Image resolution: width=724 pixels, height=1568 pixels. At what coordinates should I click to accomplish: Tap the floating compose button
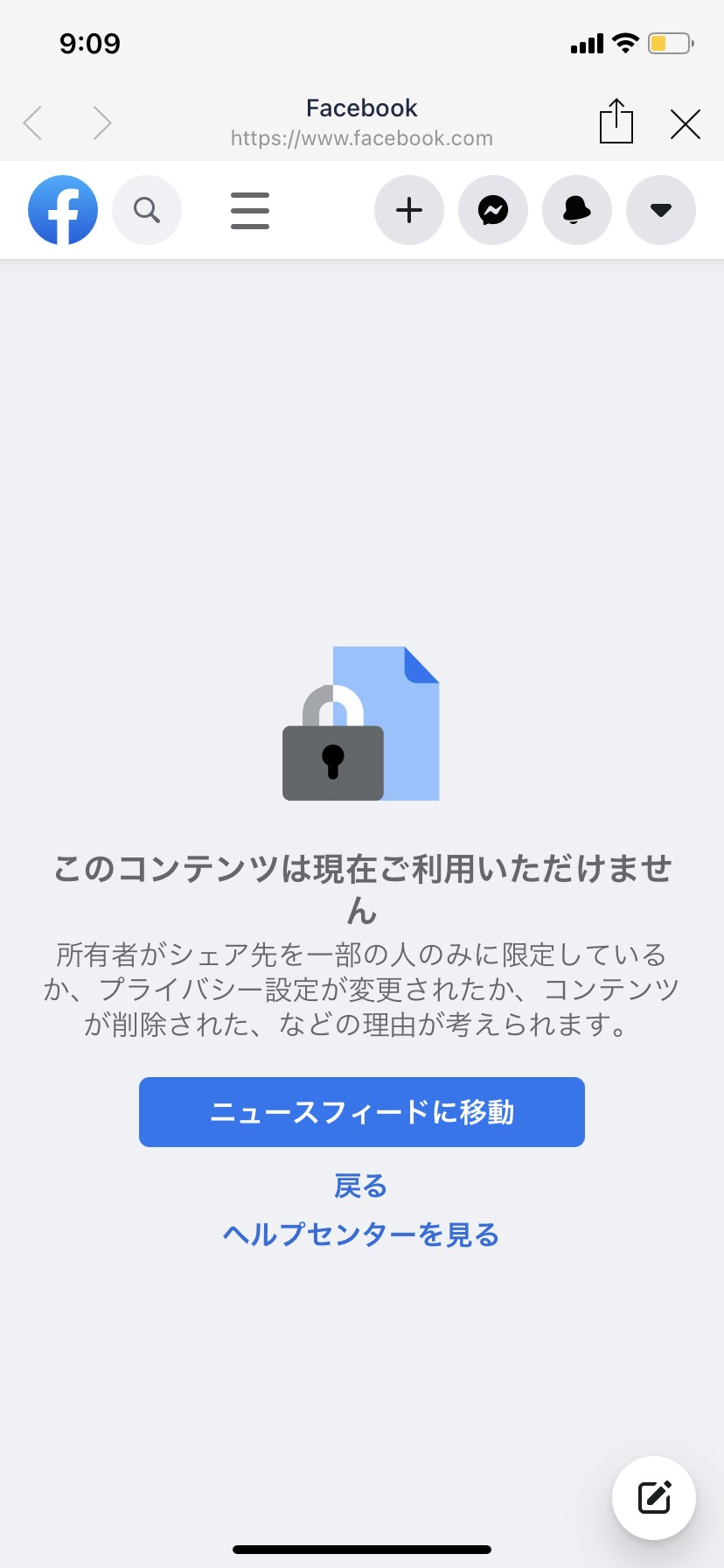(654, 1498)
